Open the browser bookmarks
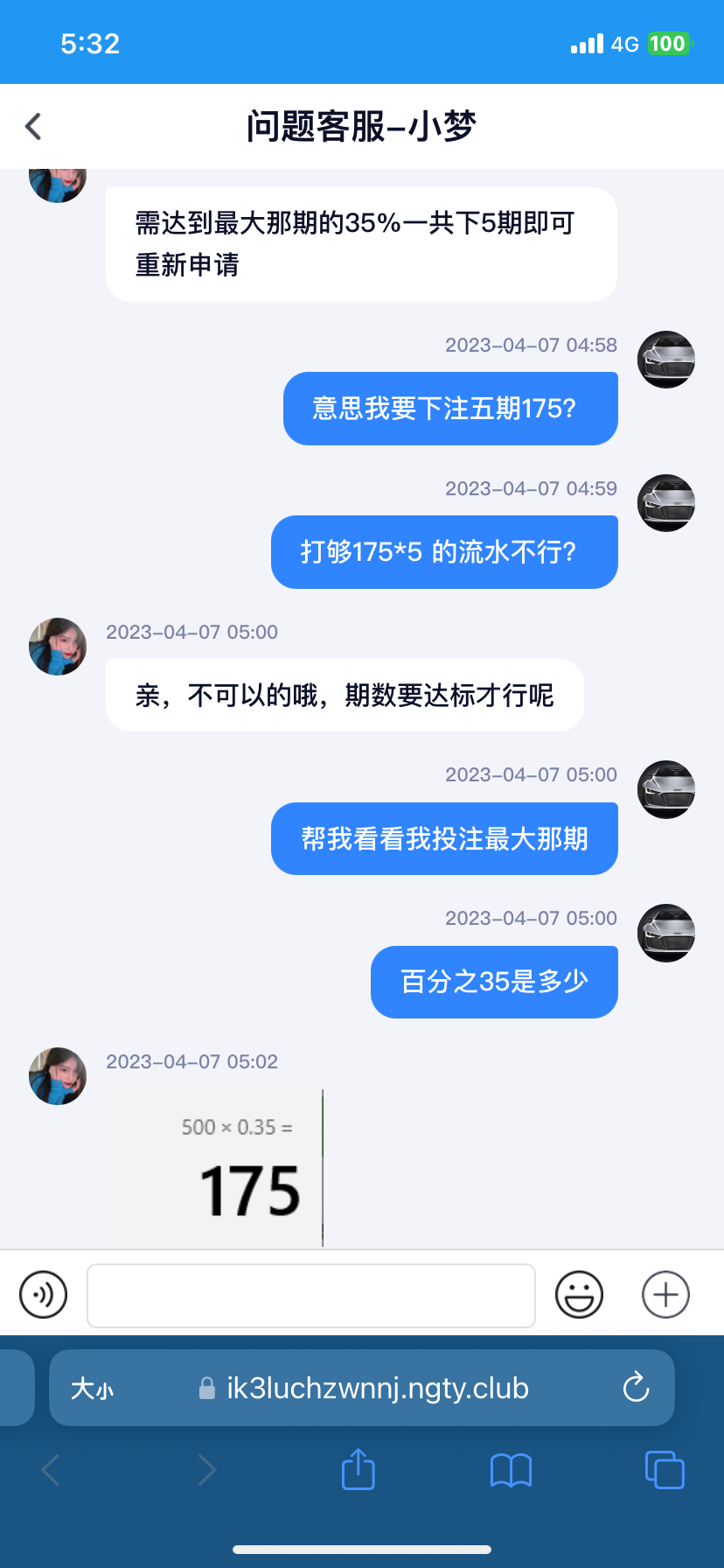 (511, 1470)
